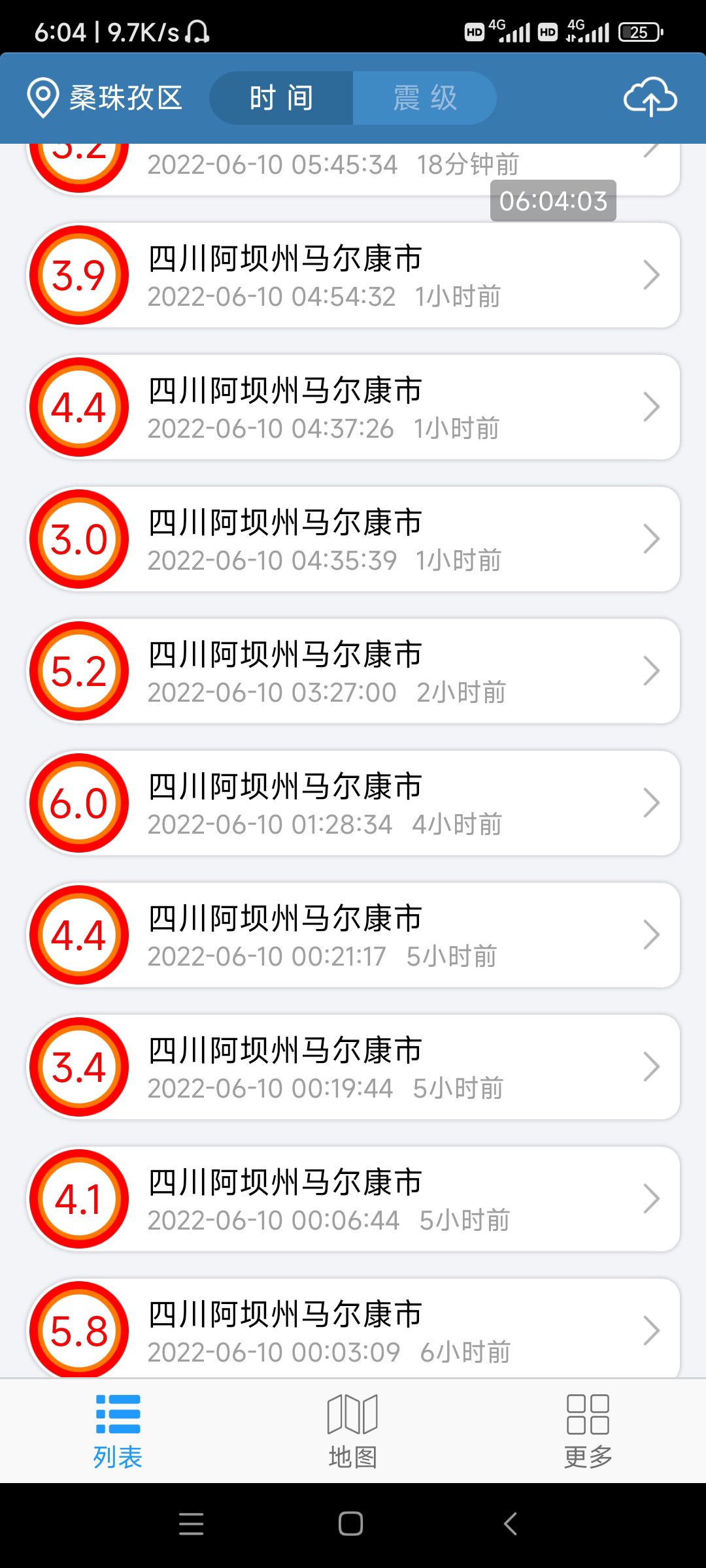Image resolution: width=706 pixels, height=1568 pixels.
Task: Open the 桑珠孜区 location selector
Action: (x=105, y=98)
